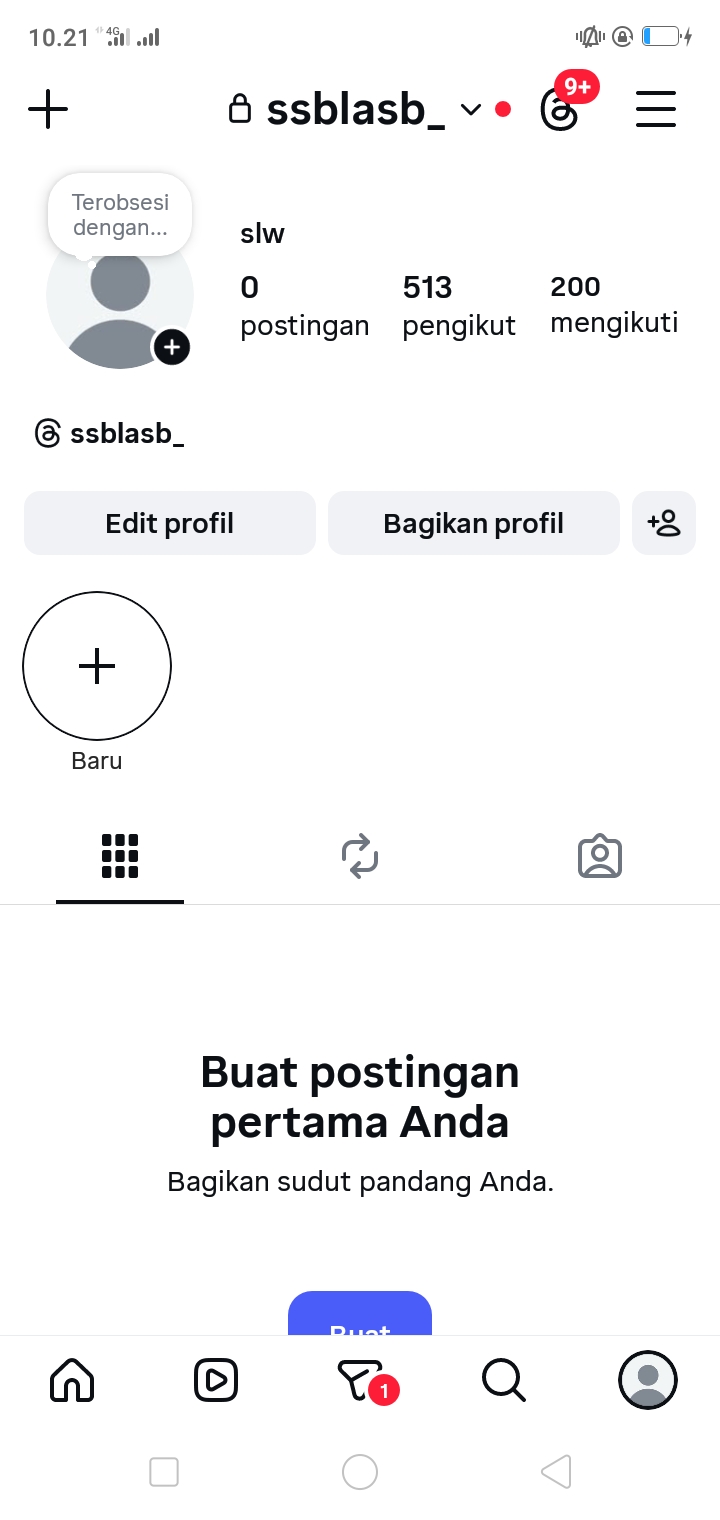The height and width of the screenshot is (1520, 720).
Task: View the 200 mengikuti list
Action: click(x=613, y=304)
